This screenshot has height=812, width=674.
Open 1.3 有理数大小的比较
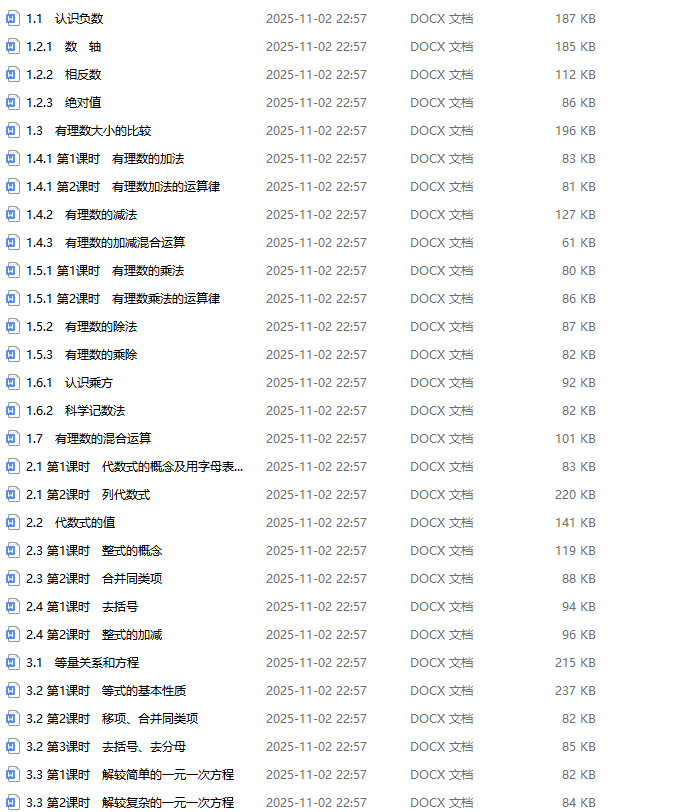[90, 131]
